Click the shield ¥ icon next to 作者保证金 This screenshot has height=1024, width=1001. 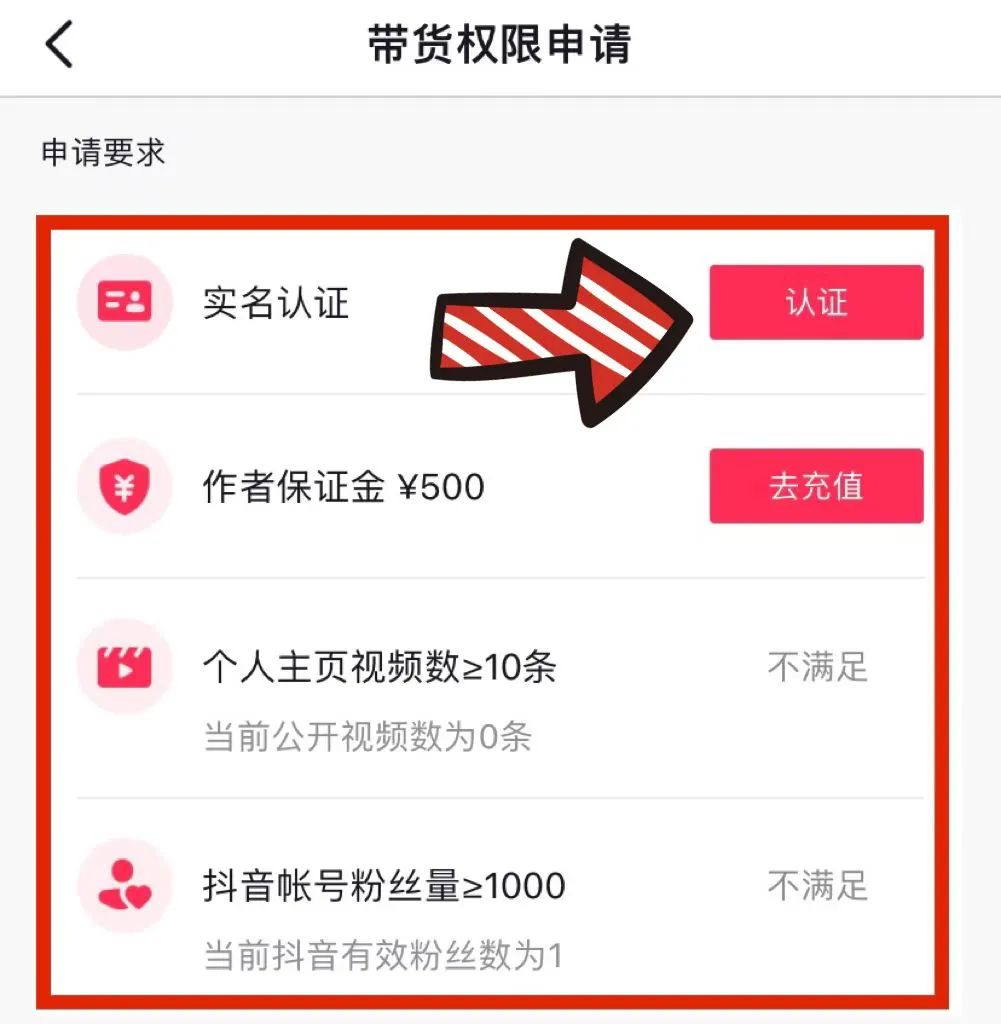(124, 487)
